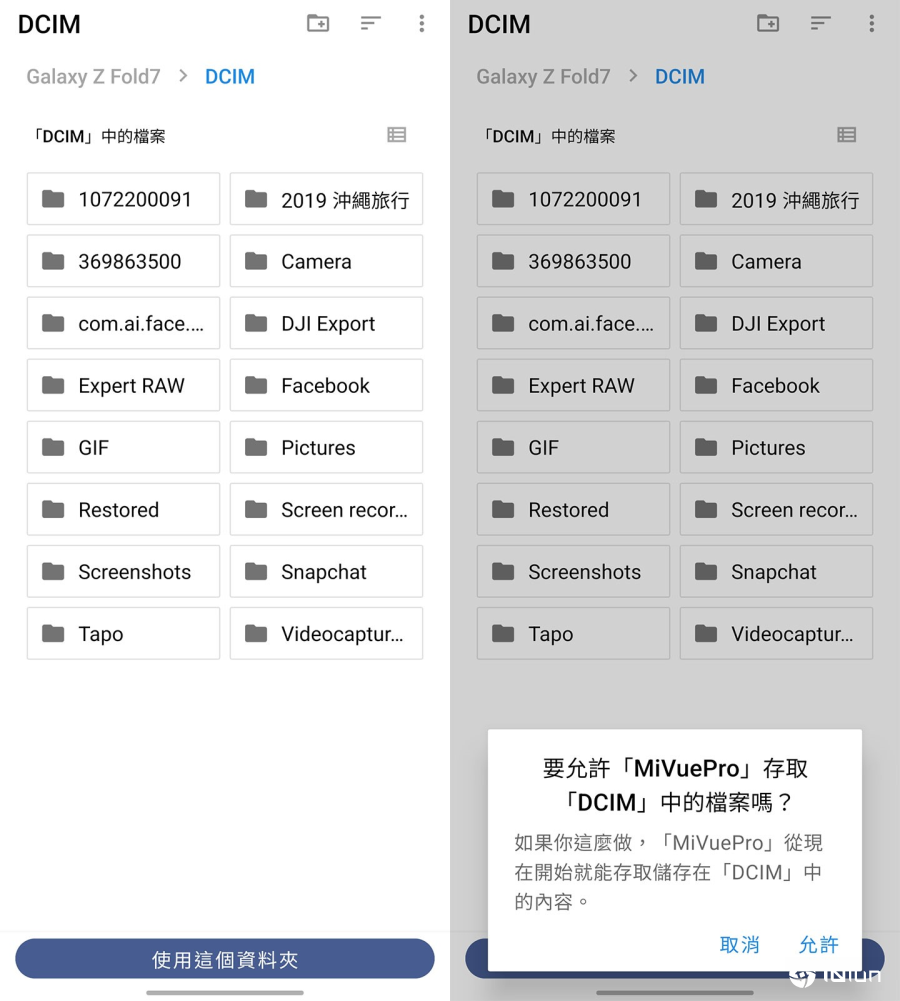Go to Galaxy Z Fold7 breadcrumb on undimmed screen

pos(93,77)
